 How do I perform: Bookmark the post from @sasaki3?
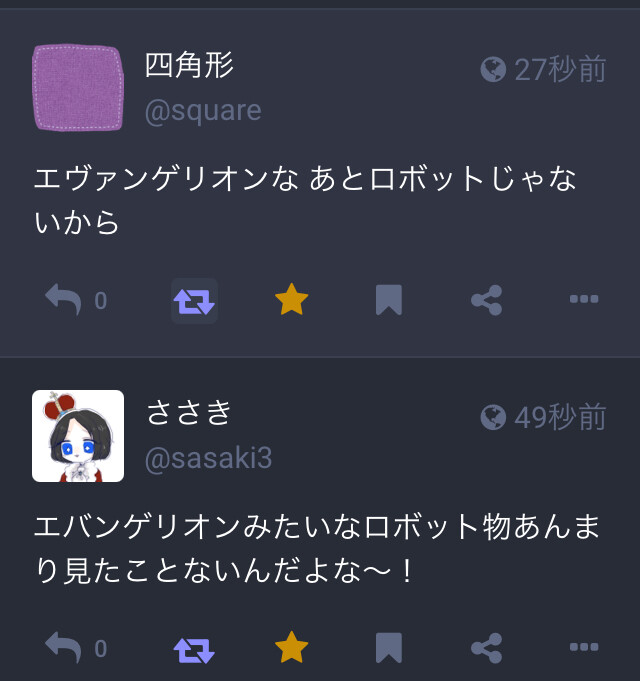388,649
